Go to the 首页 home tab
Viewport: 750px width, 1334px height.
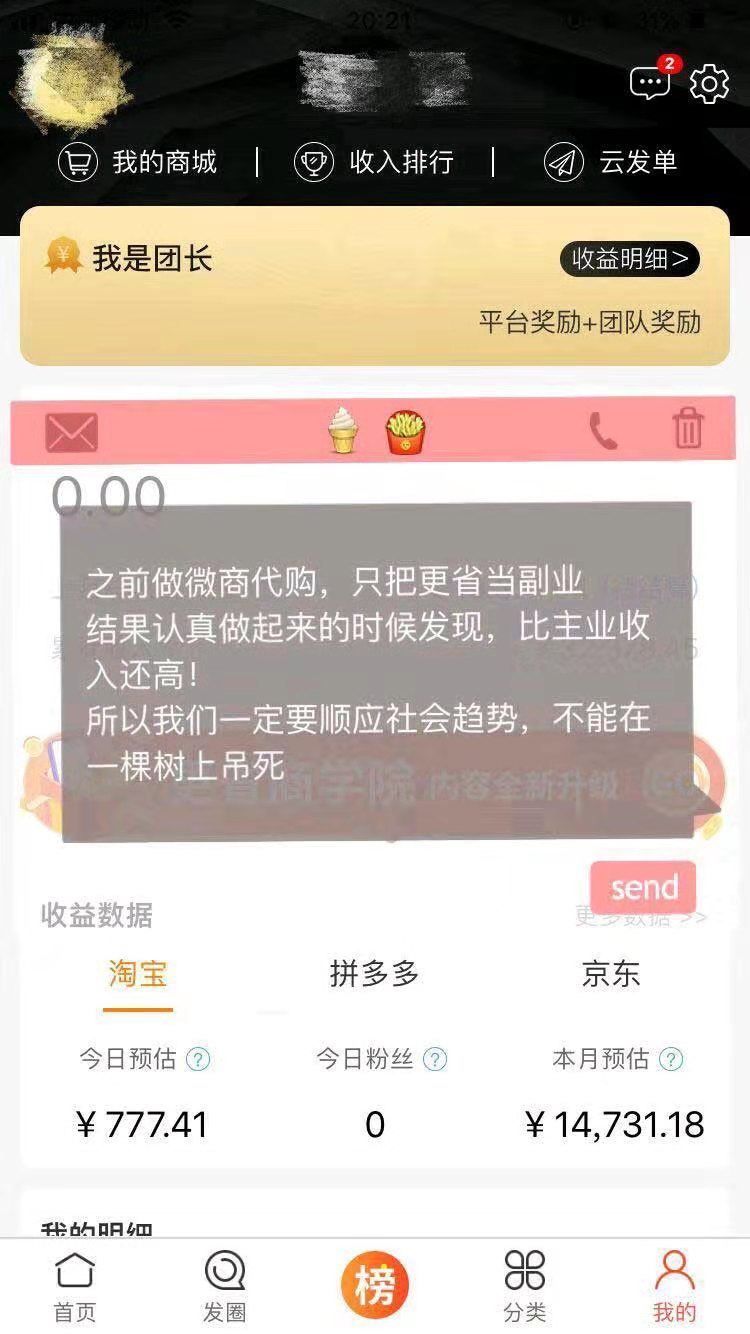pos(75,1286)
